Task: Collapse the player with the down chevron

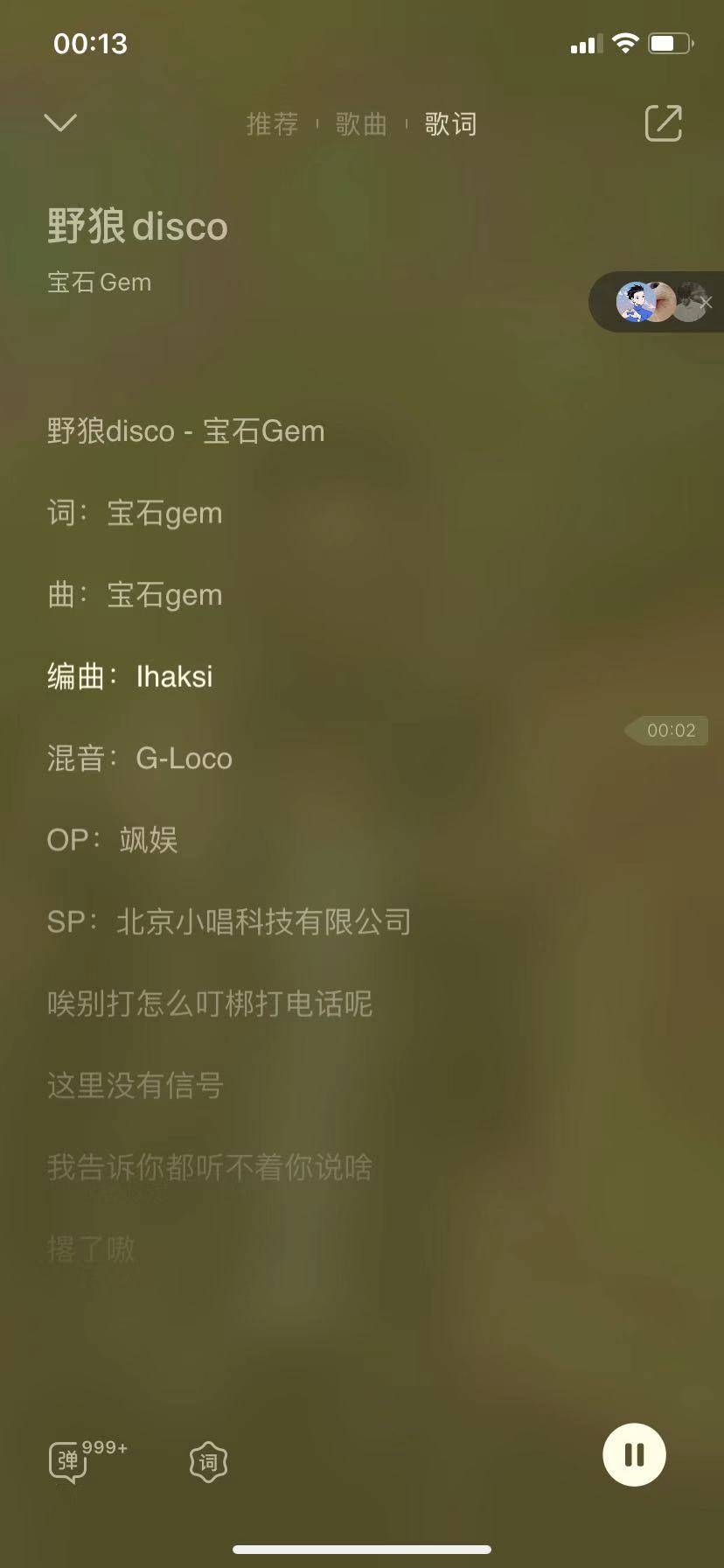Action: [x=60, y=122]
